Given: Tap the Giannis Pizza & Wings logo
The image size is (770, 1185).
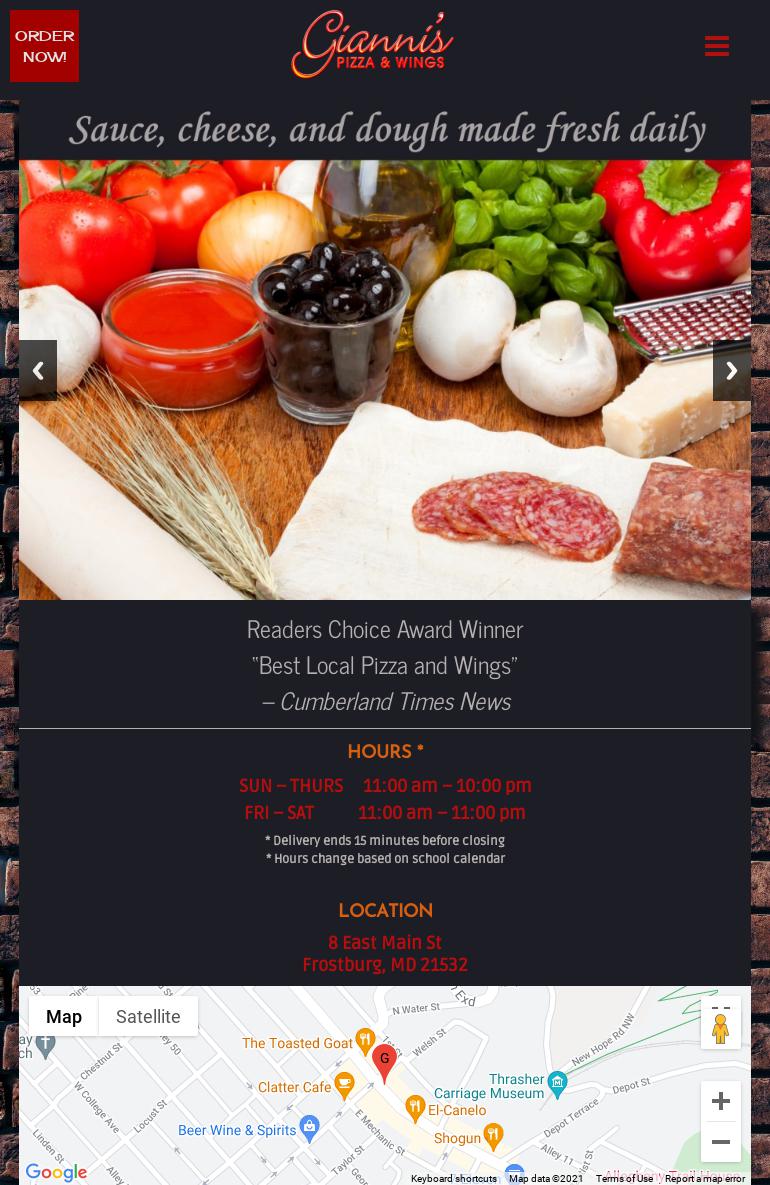Looking at the screenshot, I should [x=373, y=45].
